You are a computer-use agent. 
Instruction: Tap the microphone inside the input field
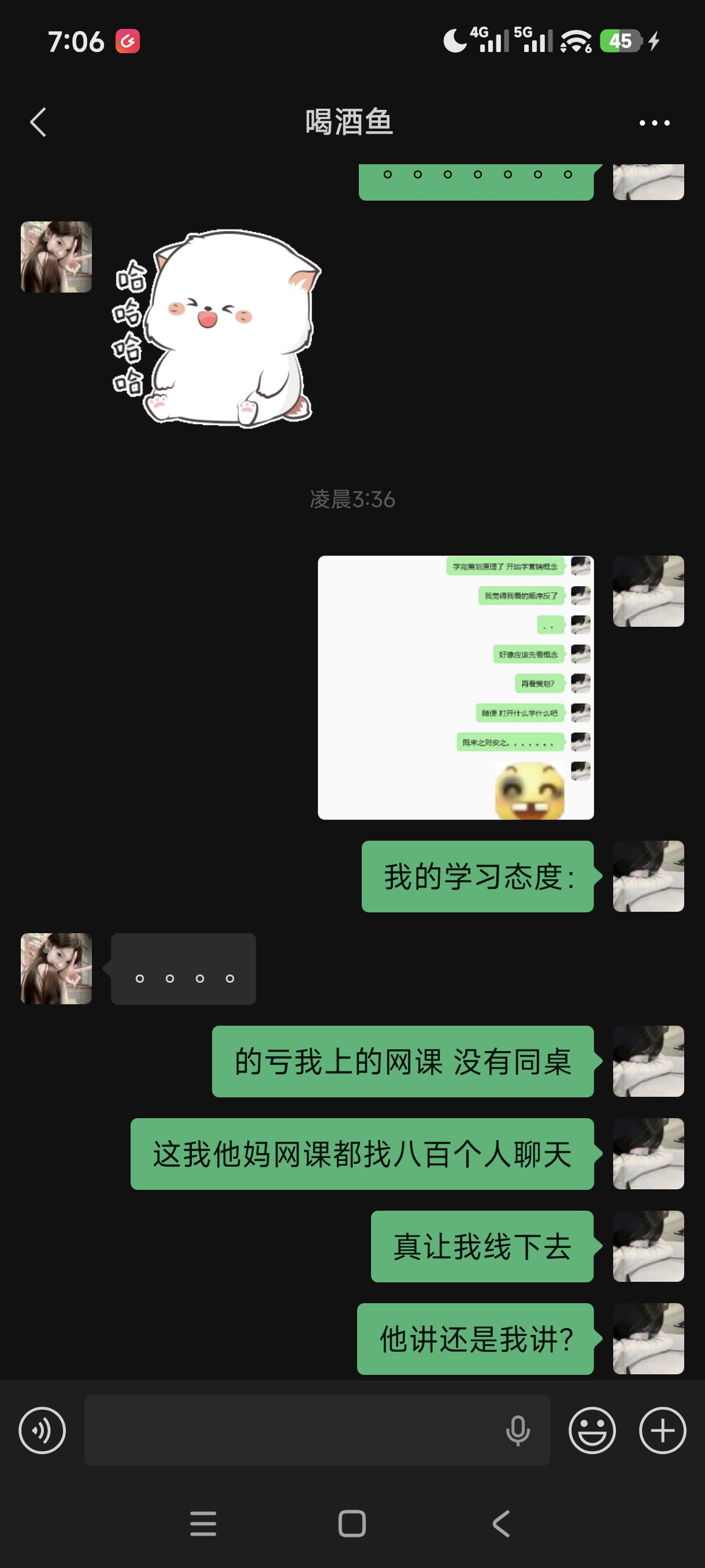click(518, 1430)
